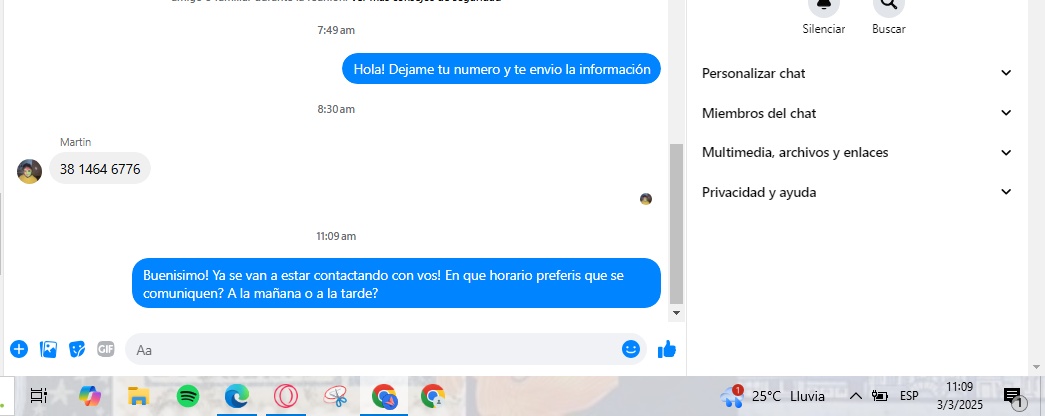This screenshot has height=416, width=1045.
Task: Open Microsoft Edge from the taskbar
Action: tap(236, 396)
